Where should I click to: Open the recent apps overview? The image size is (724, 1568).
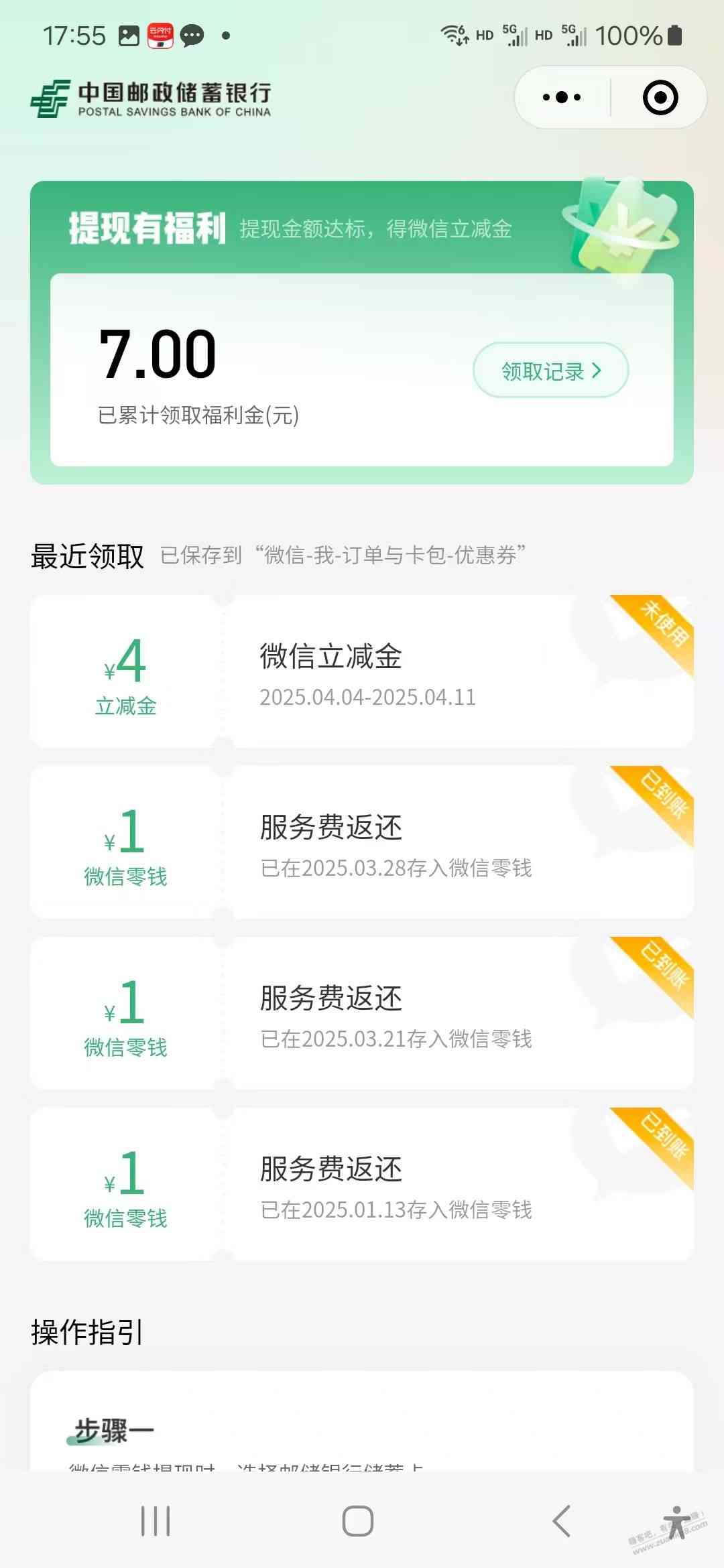click(x=156, y=1521)
